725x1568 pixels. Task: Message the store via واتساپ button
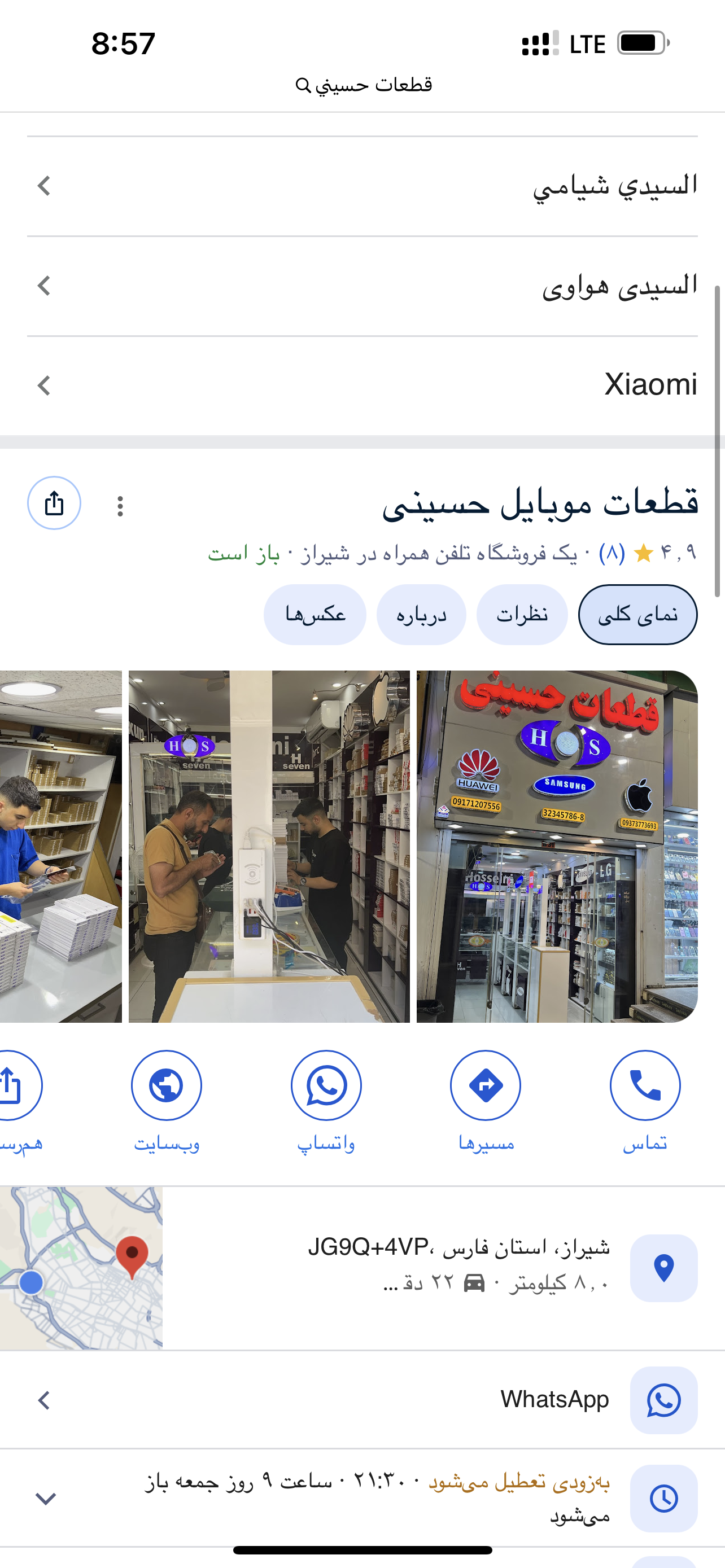(x=326, y=1086)
